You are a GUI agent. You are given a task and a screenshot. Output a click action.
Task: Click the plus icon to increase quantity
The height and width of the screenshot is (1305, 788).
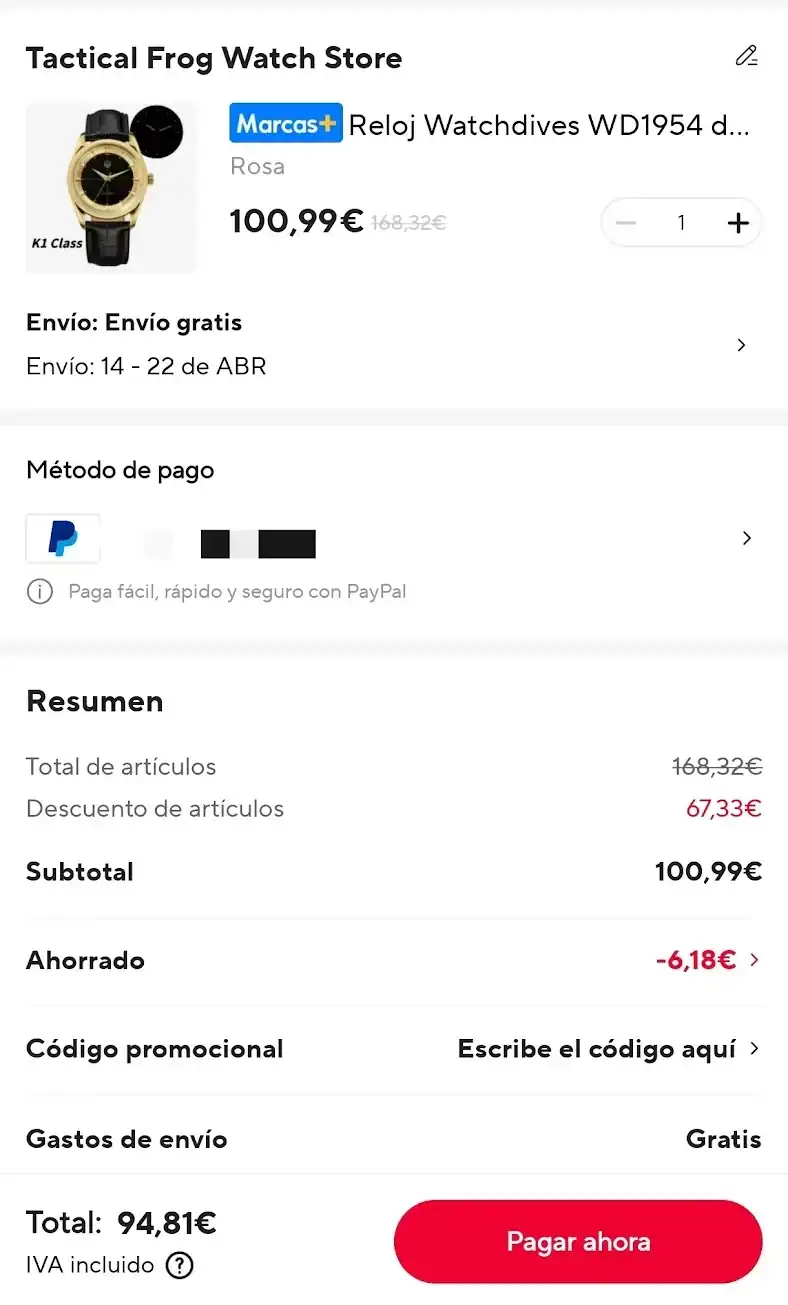pyautogui.click(x=738, y=223)
